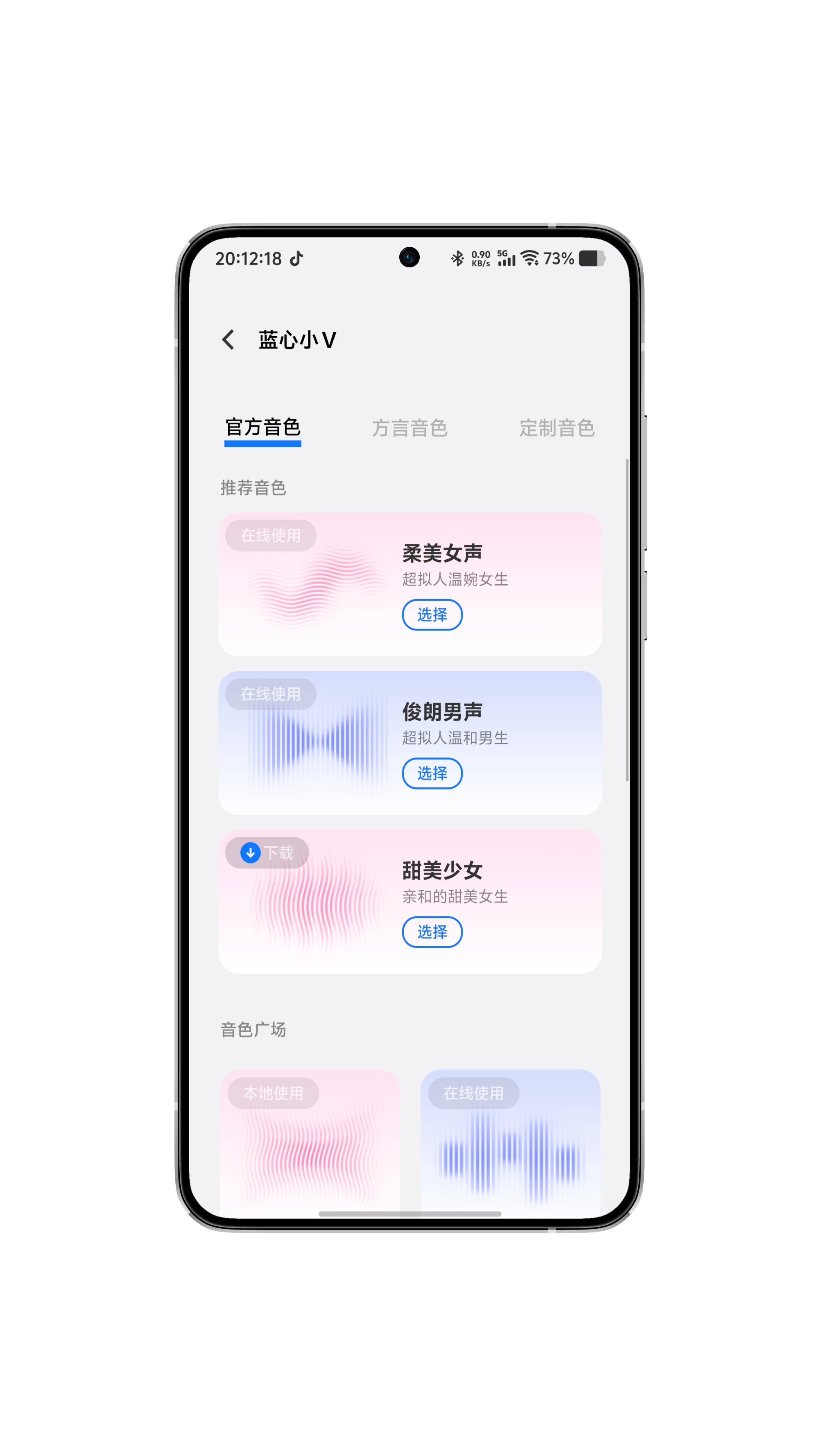Viewport: 819px width, 1456px height.
Task: Download the 甜美少女 voice pack
Action: [x=267, y=852]
